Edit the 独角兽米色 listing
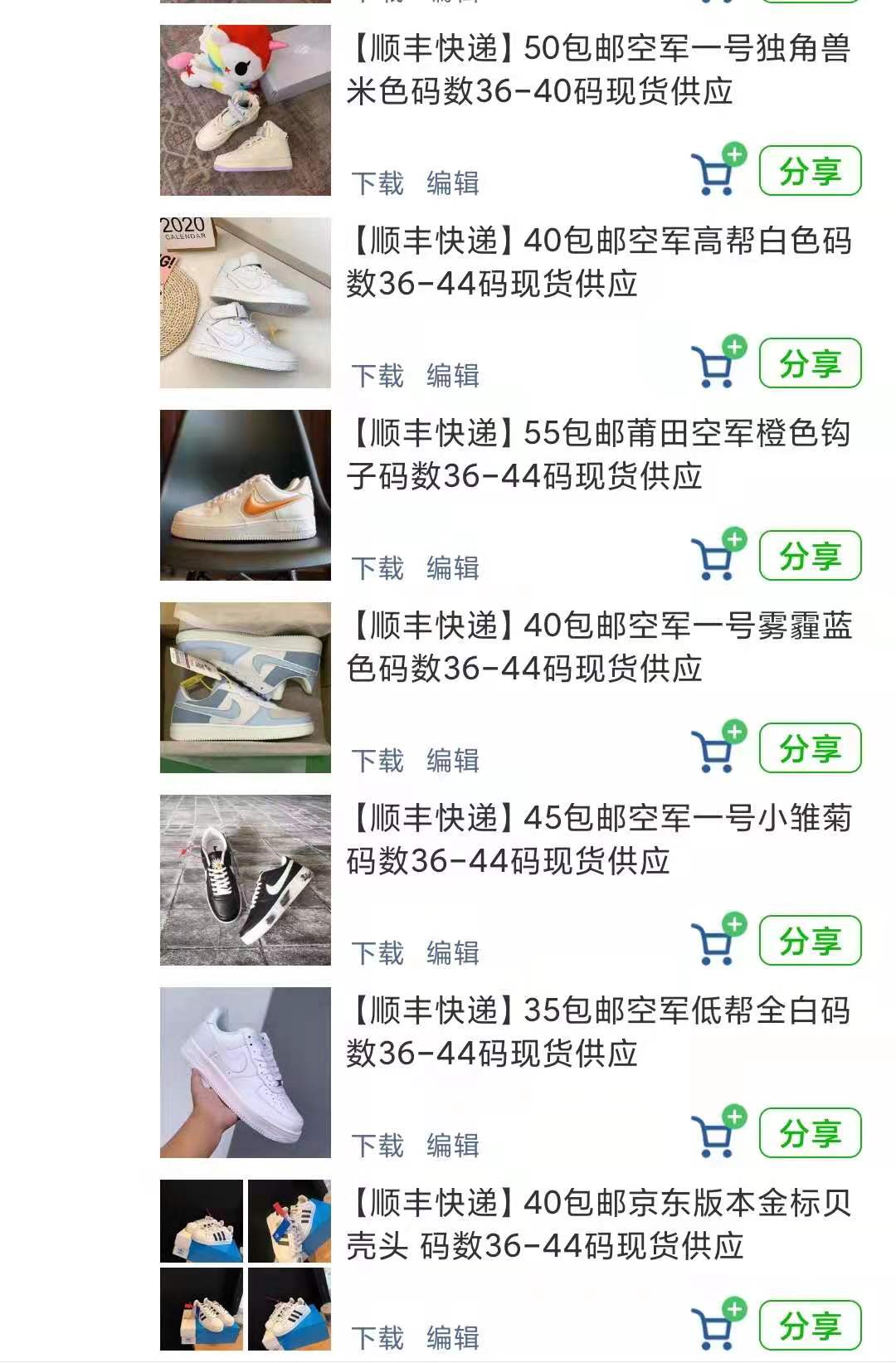This screenshot has height=1363, width=896. coord(453,183)
